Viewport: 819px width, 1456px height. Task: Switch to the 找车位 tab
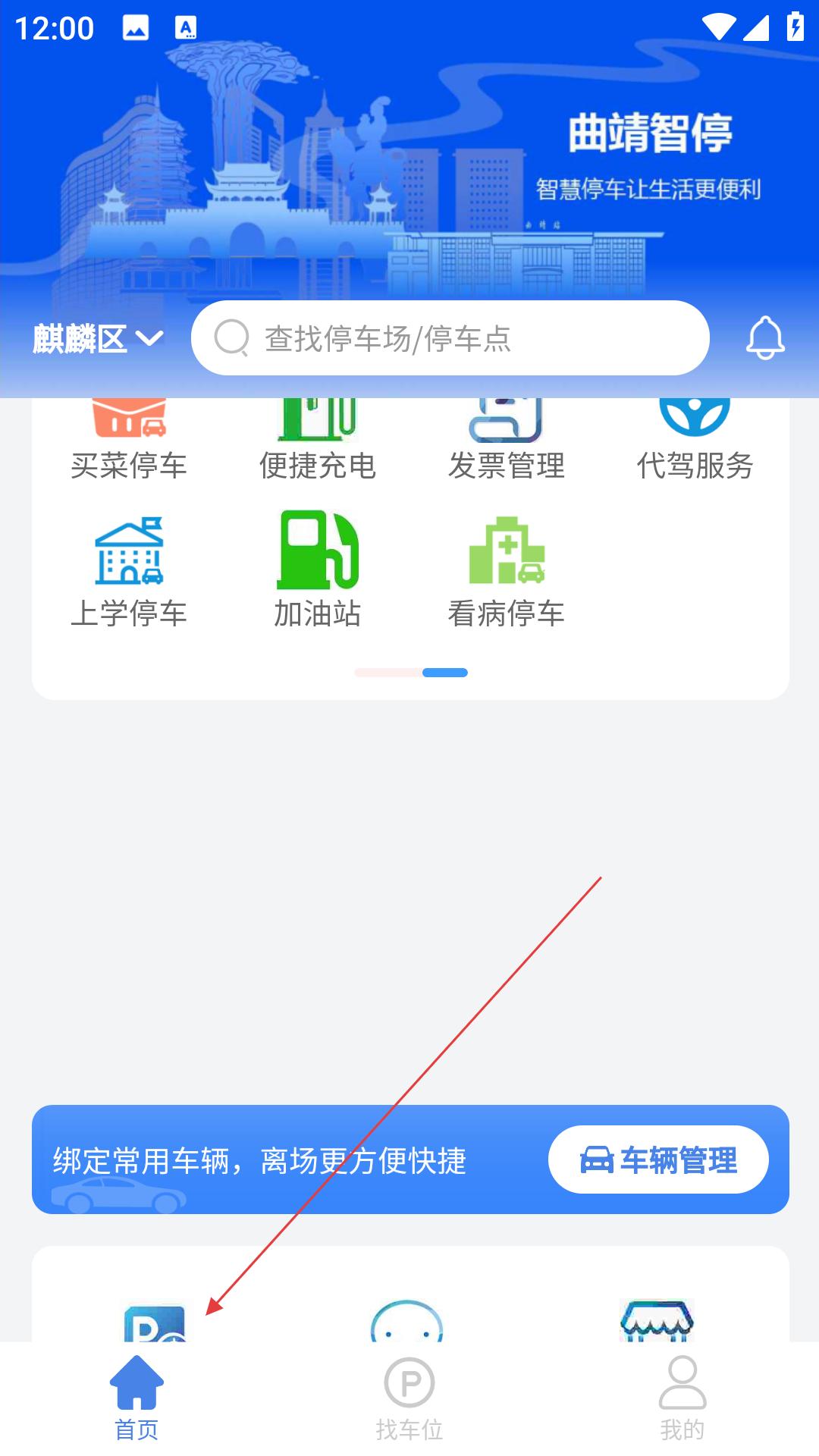point(409,1398)
